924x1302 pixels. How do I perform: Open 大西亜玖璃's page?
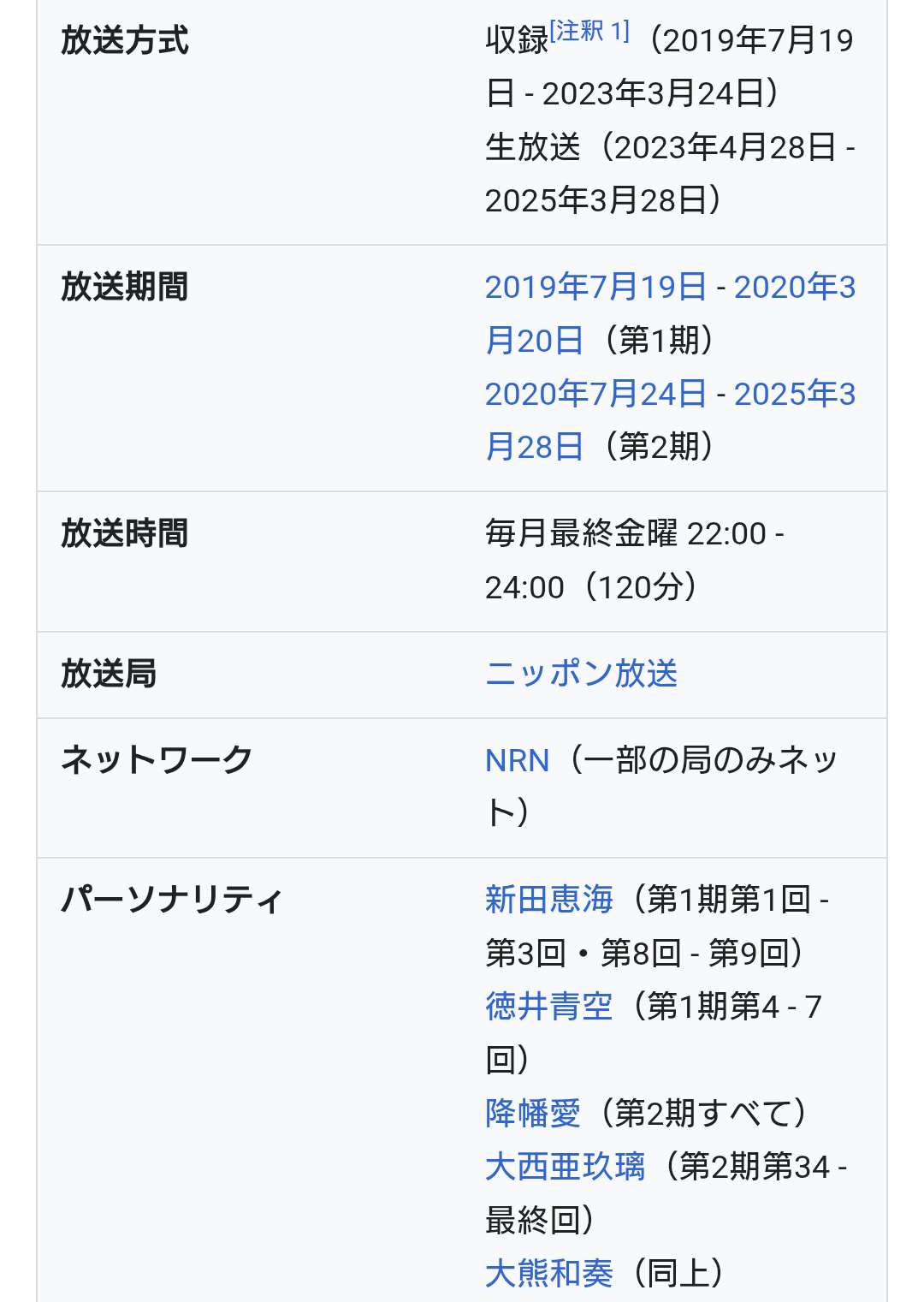[x=565, y=1168]
